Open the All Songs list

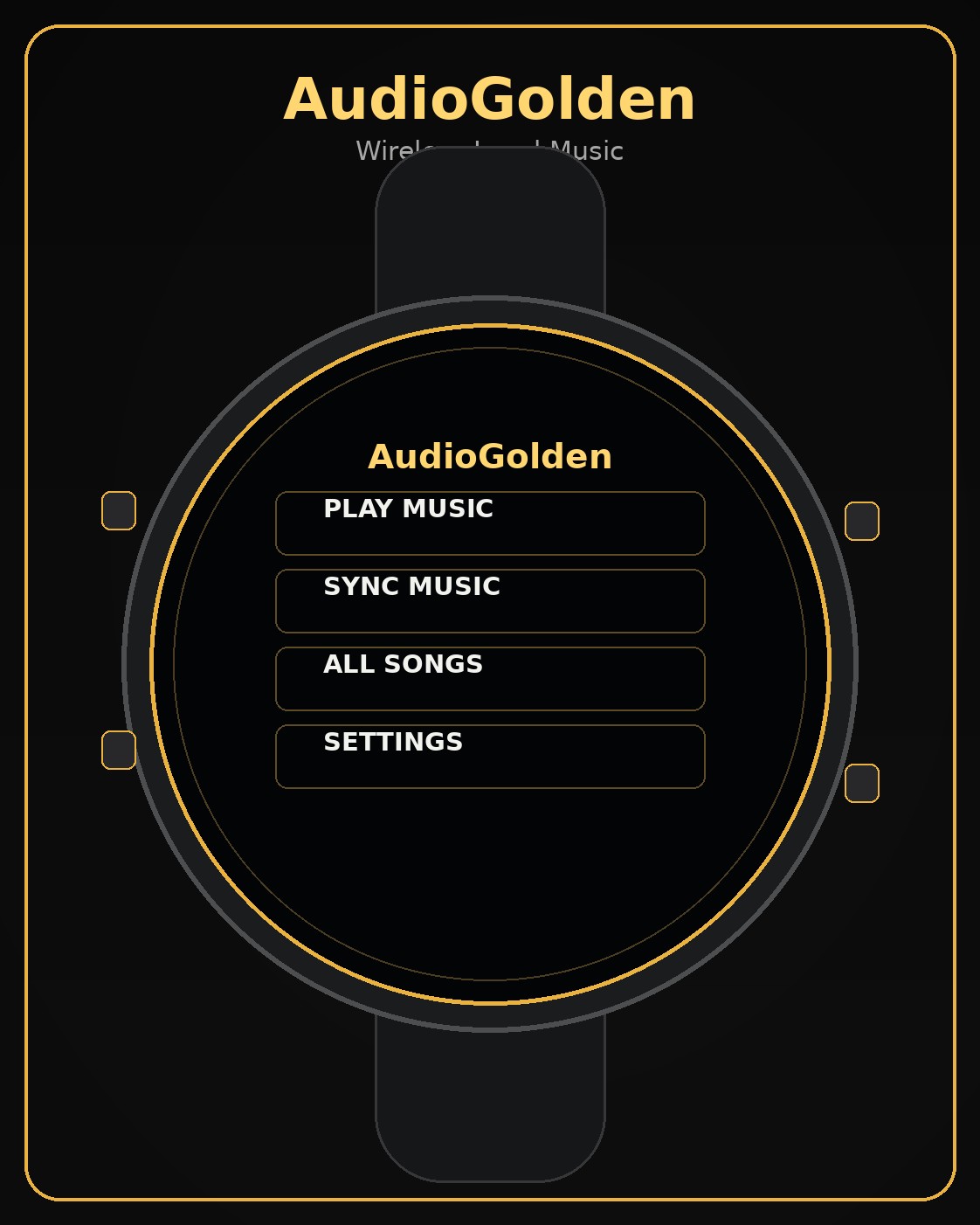(490, 678)
